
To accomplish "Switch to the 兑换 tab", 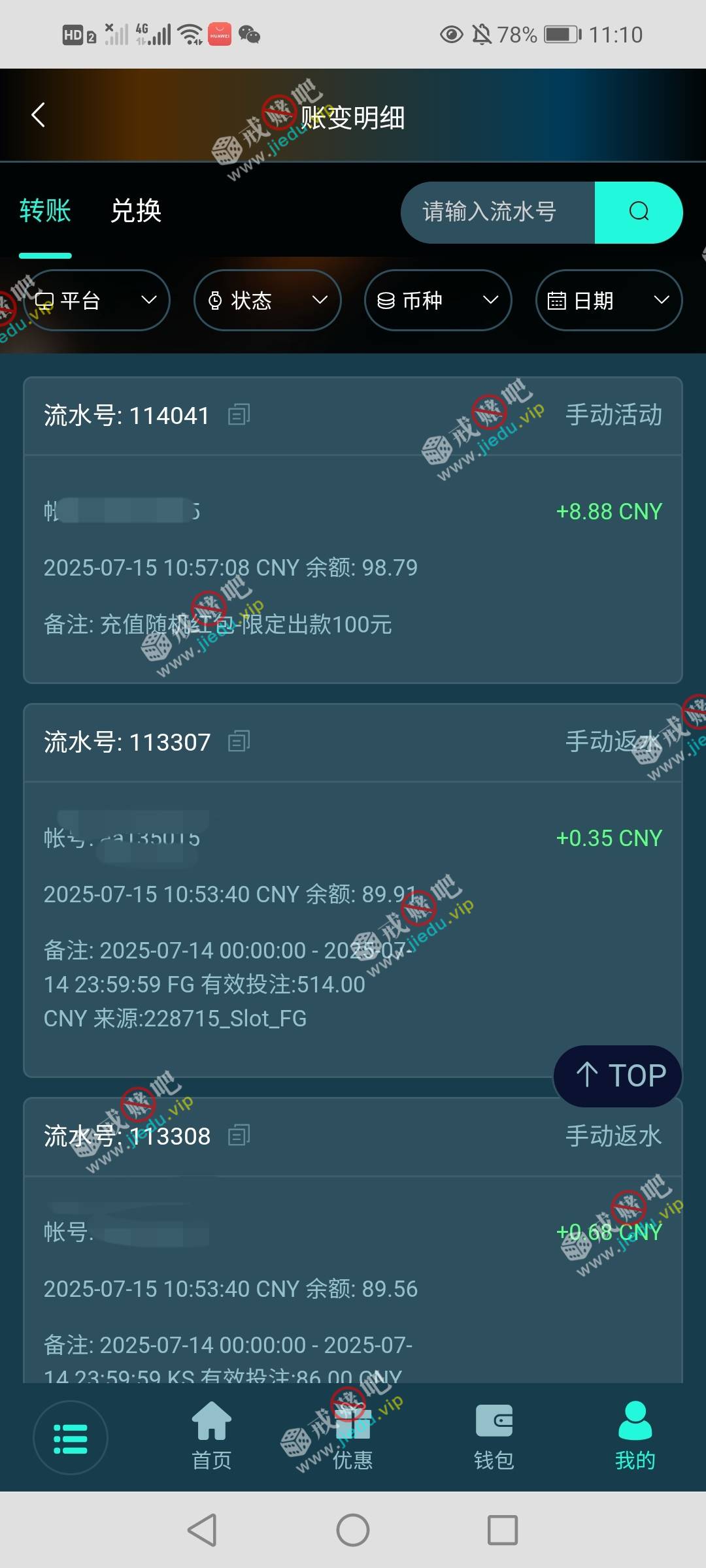I will (x=136, y=211).
